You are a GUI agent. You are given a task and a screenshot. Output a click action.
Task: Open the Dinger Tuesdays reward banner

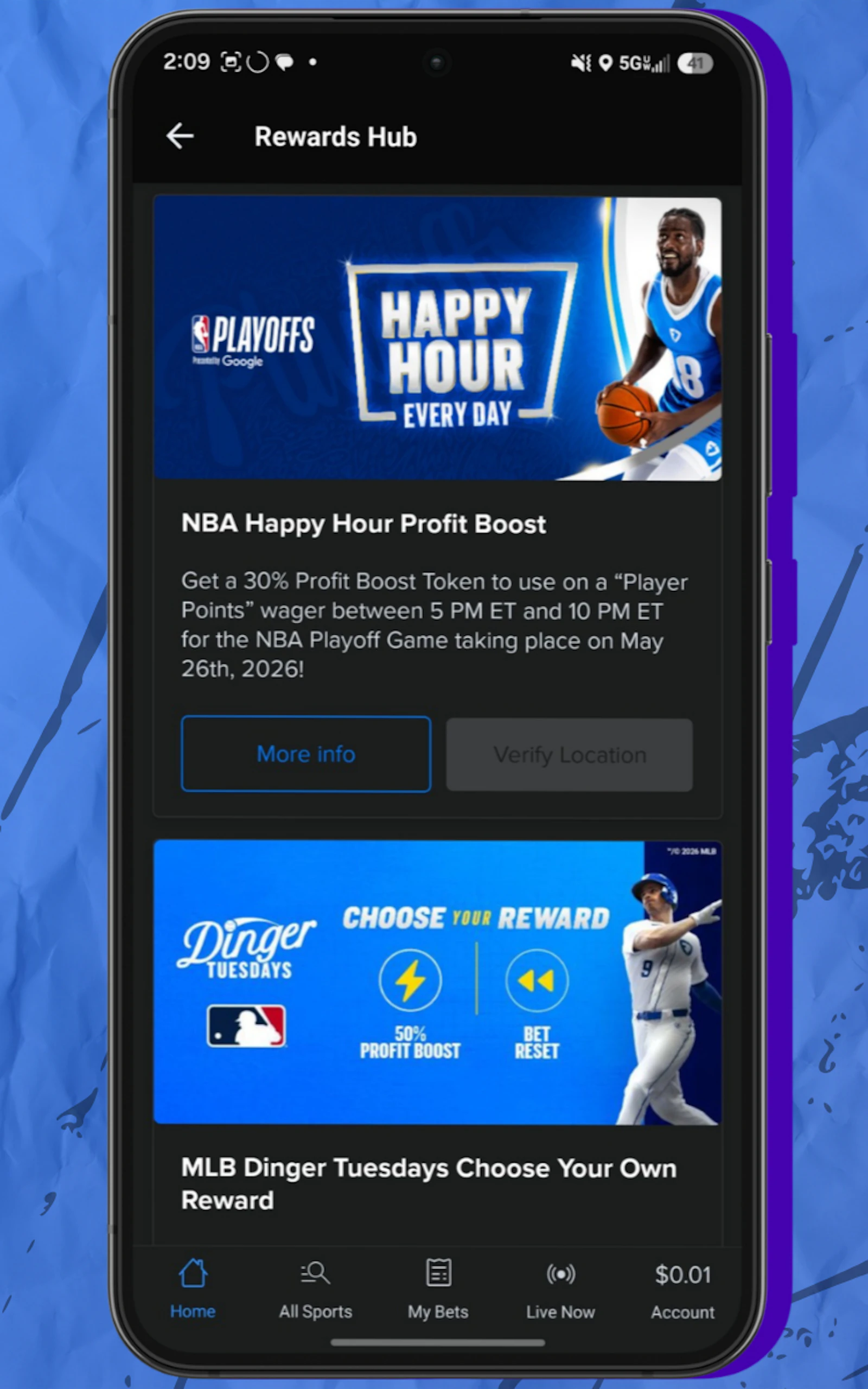(437, 982)
